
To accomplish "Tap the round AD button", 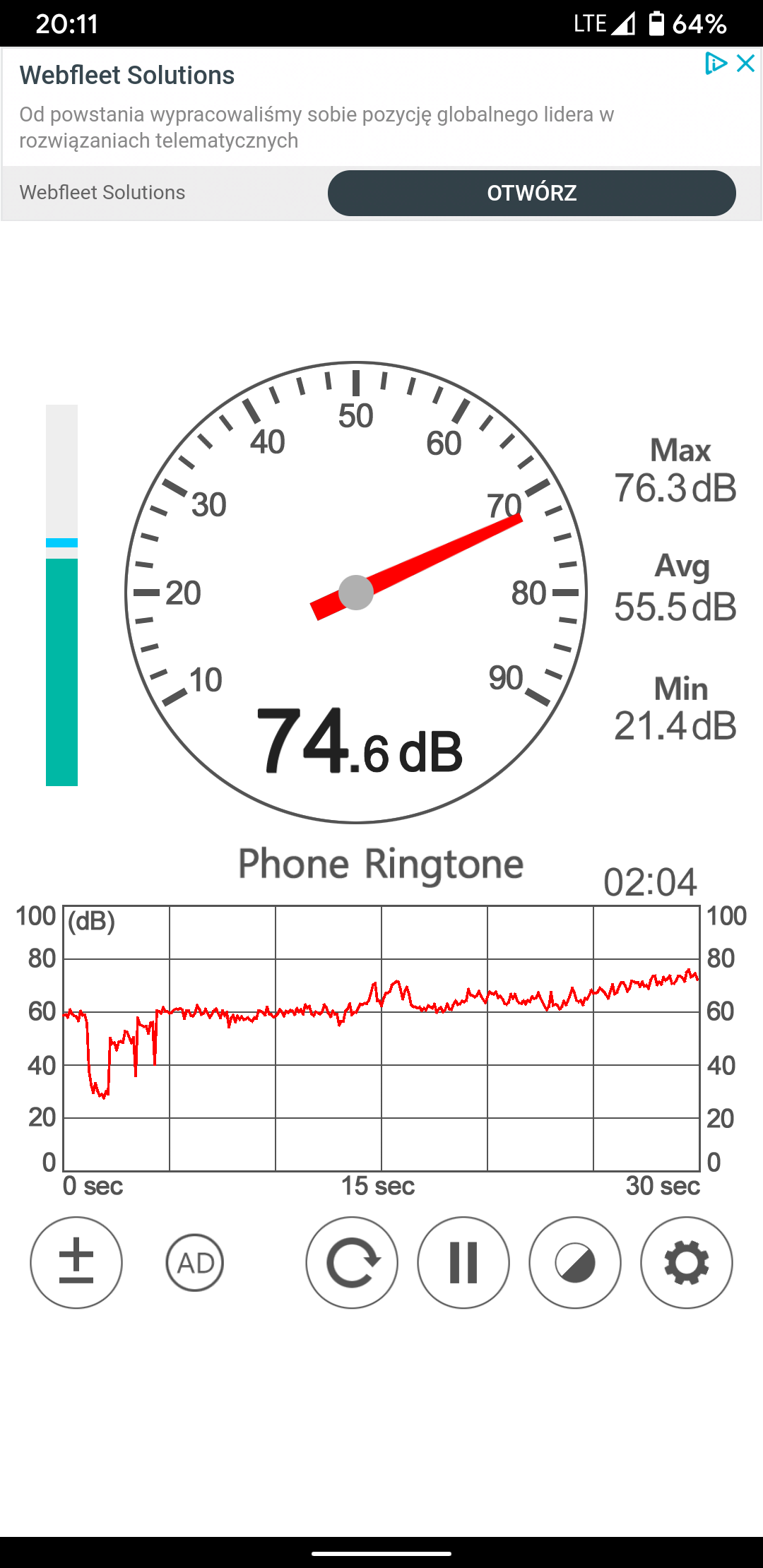I will pos(195,1262).
